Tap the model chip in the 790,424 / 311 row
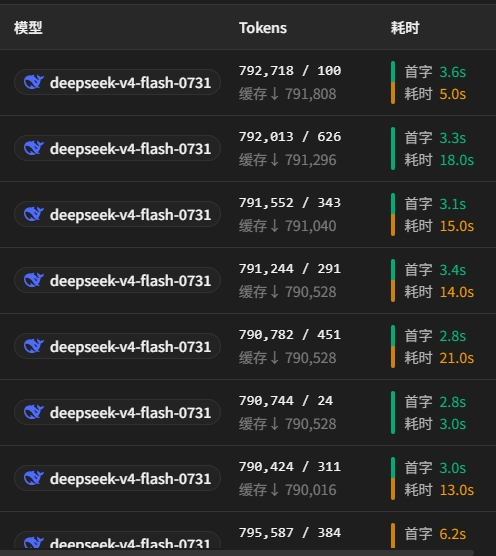The image size is (496, 556). click(117, 478)
